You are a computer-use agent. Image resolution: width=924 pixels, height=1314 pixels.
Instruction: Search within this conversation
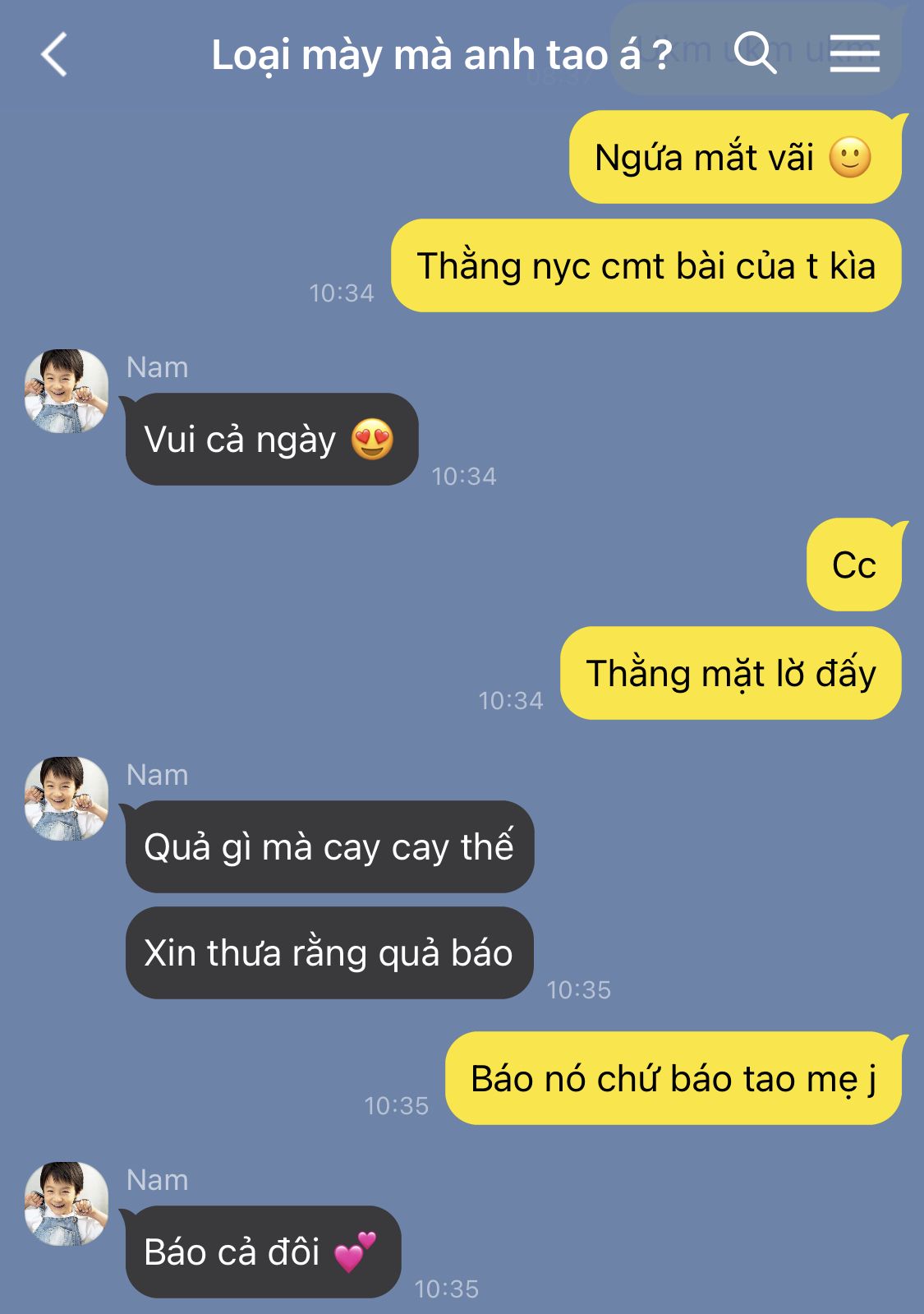pyautogui.click(x=755, y=53)
